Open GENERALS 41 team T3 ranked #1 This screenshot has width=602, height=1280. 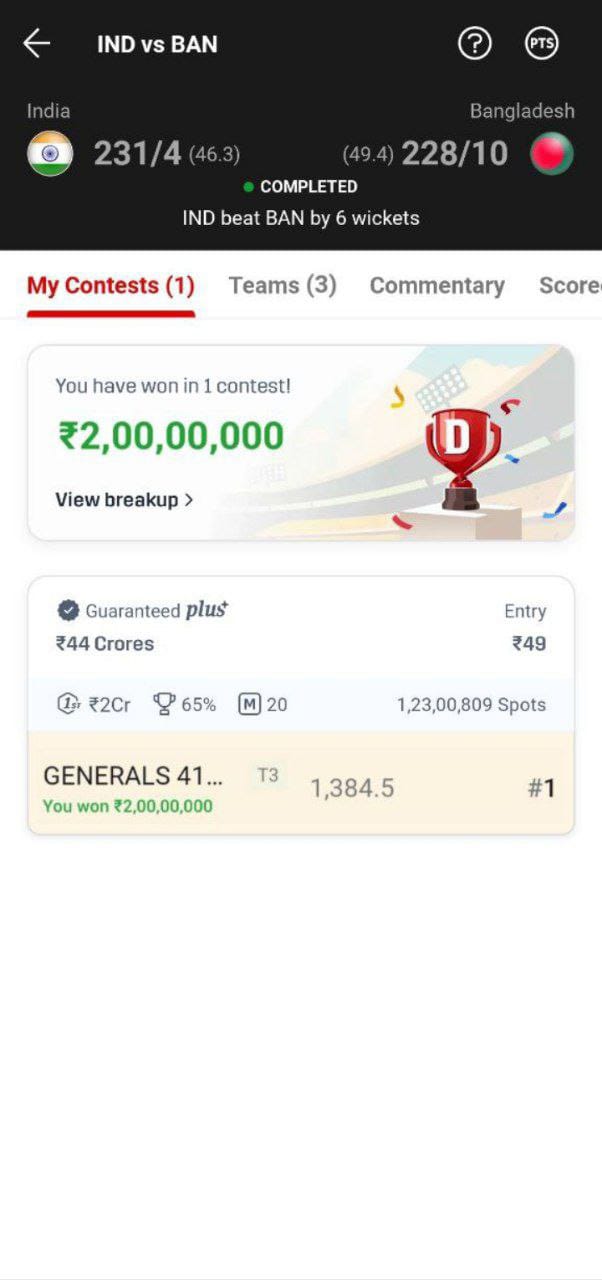tap(300, 786)
